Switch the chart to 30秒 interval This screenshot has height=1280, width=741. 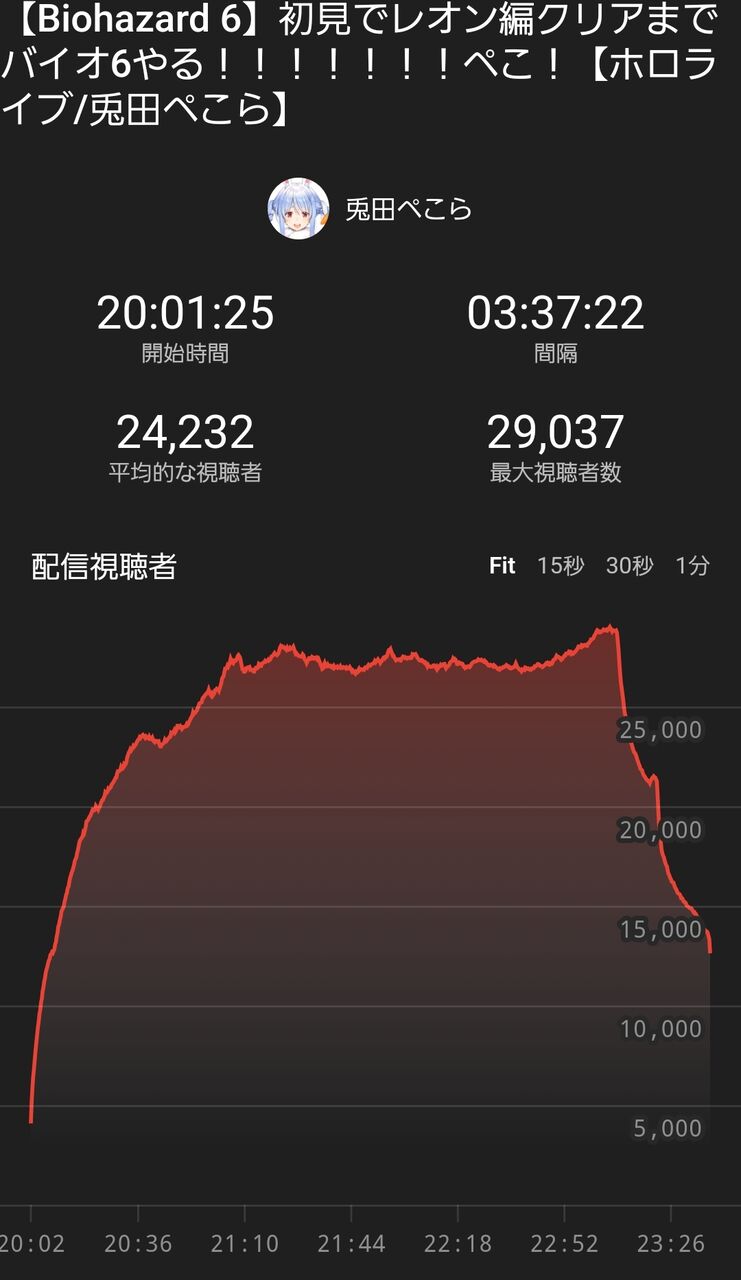(x=629, y=566)
